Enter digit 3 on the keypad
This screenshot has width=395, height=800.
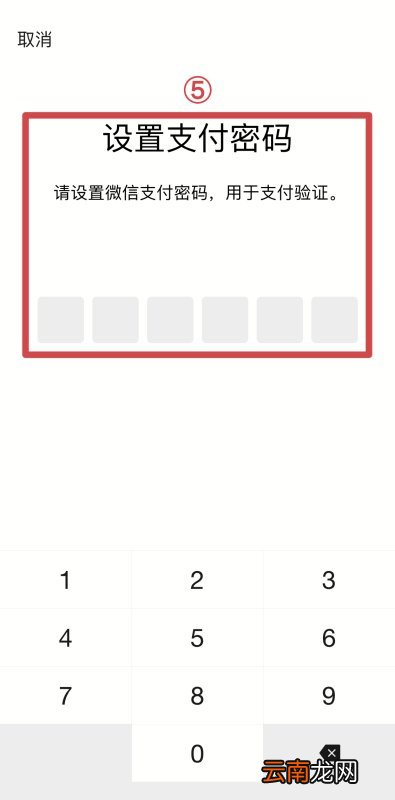point(329,580)
